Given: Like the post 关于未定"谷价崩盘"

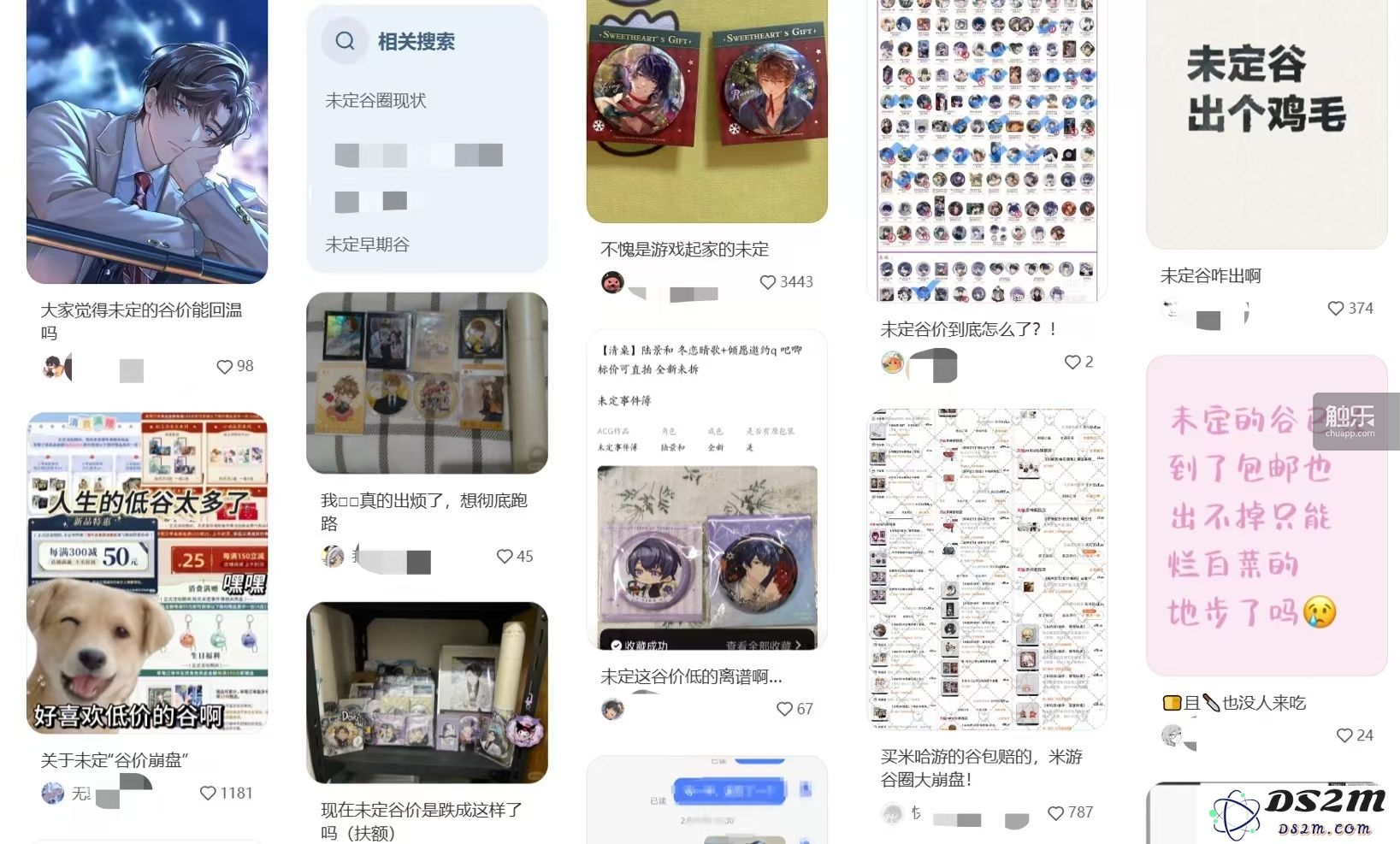Looking at the screenshot, I should [208, 794].
